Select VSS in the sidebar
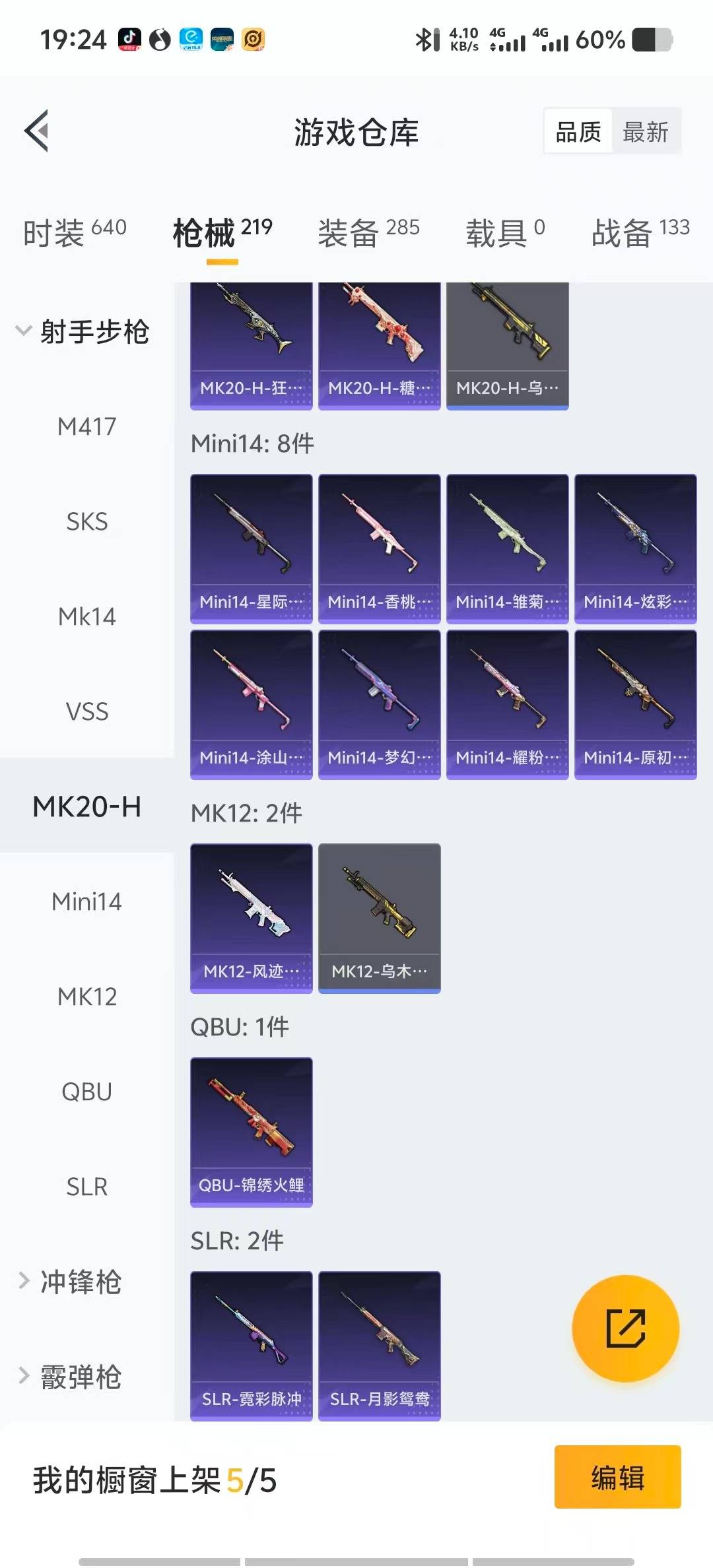713x1568 pixels. 86,711
